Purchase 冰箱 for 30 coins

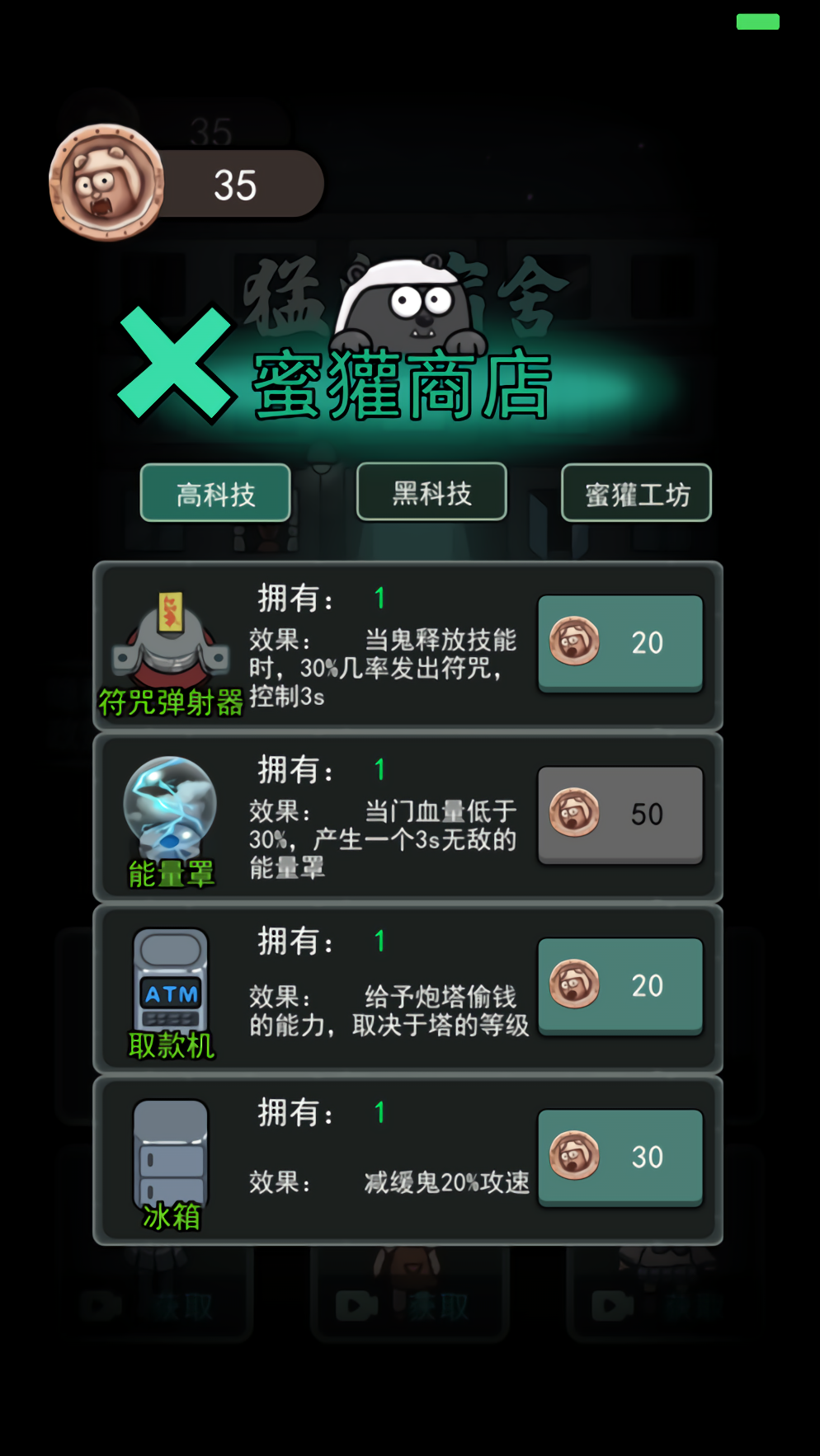(620, 1158)
